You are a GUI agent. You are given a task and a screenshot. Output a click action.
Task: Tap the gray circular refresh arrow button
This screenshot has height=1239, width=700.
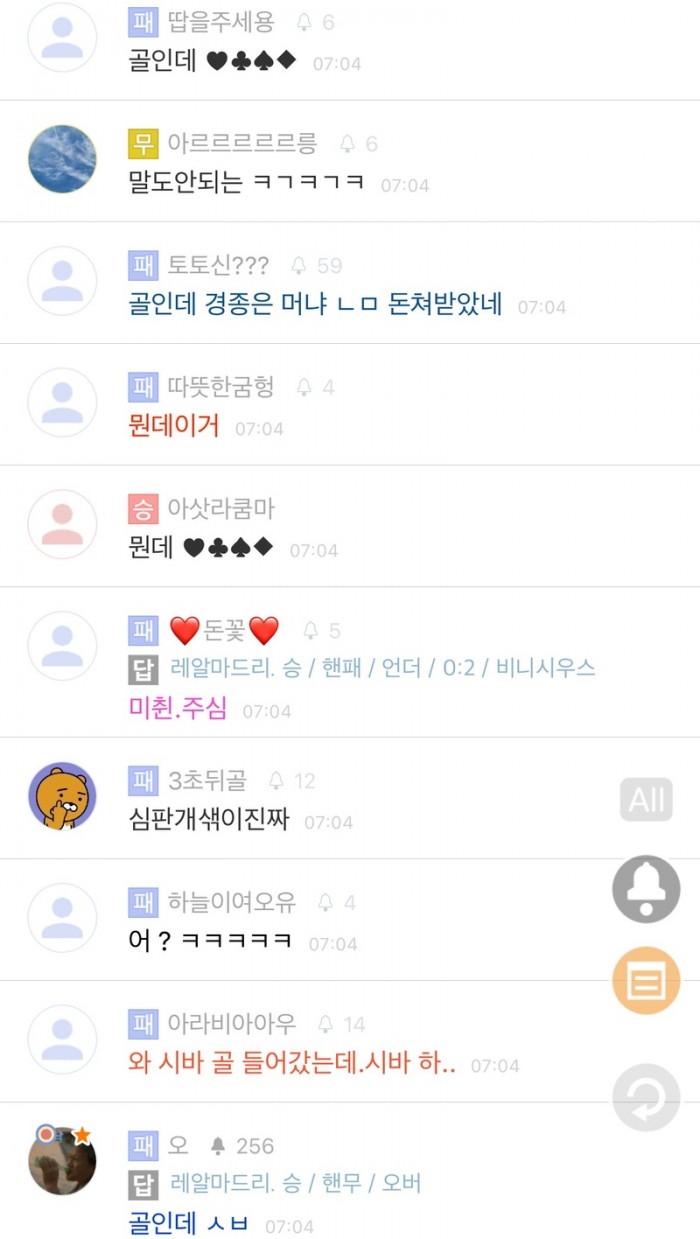click(x=646, y=1097)
